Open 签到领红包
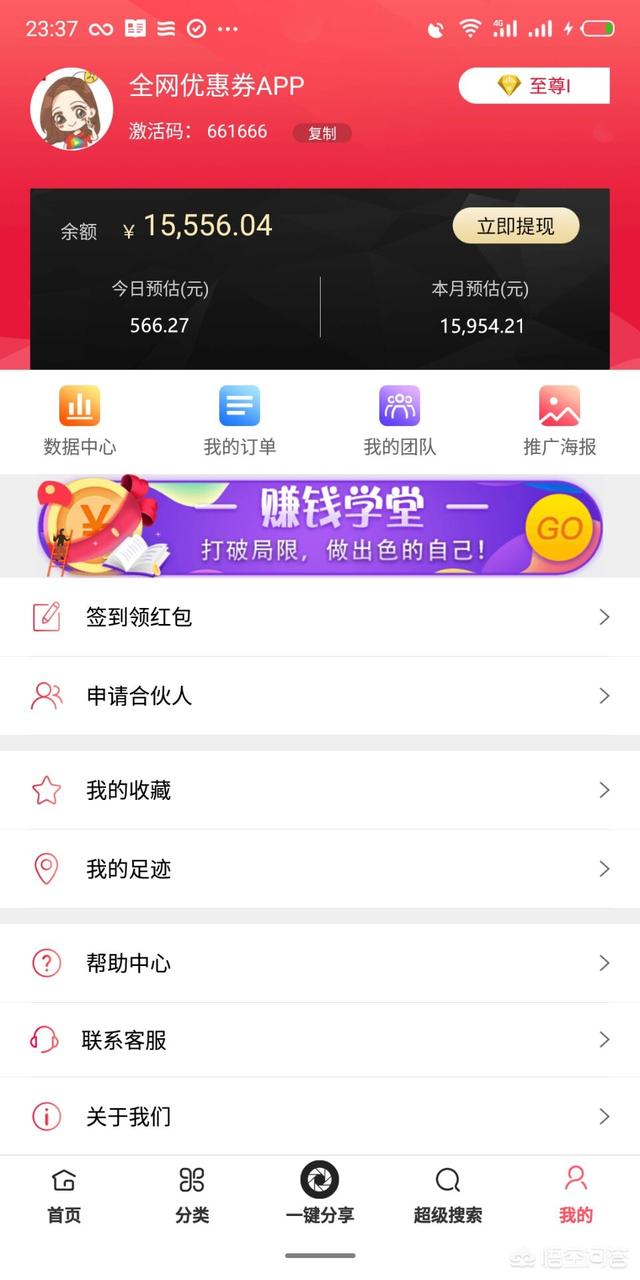The height and width of the screenshot is (1280, 640). coord(320,617)
